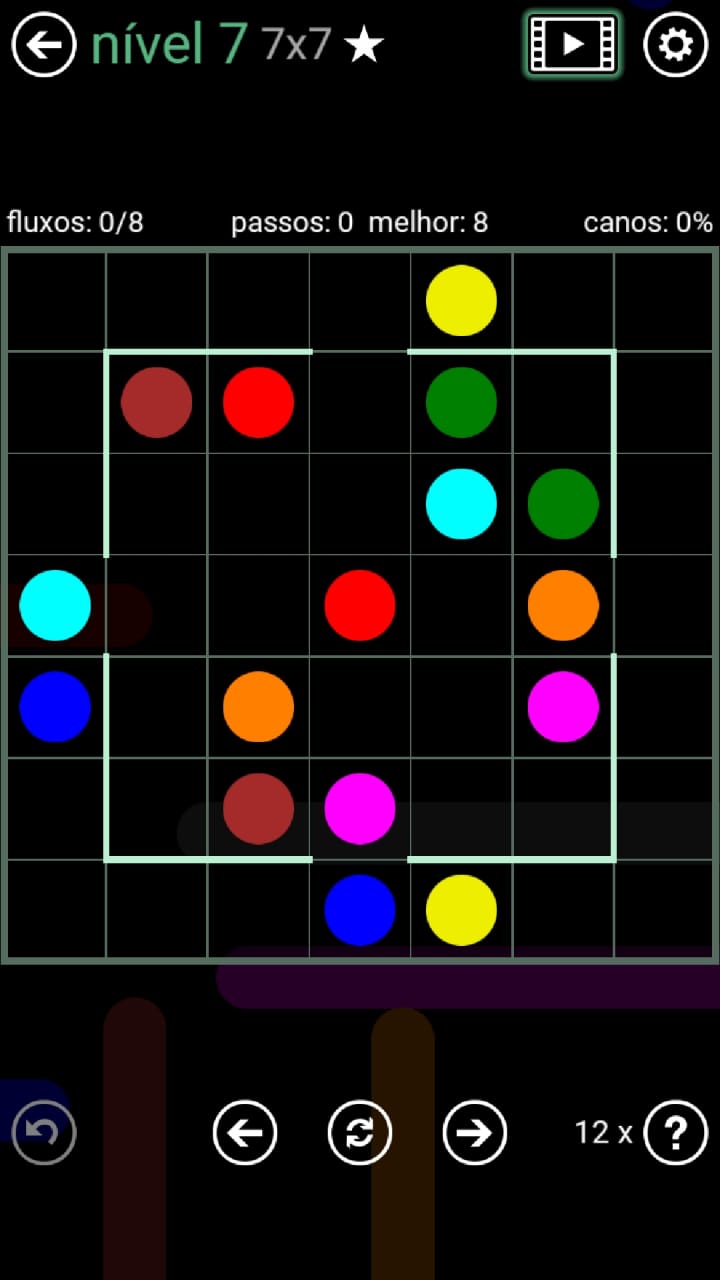Open the video ad button
The width and height of the screenshot is (720, 1280).
click(x=573, y=44)
